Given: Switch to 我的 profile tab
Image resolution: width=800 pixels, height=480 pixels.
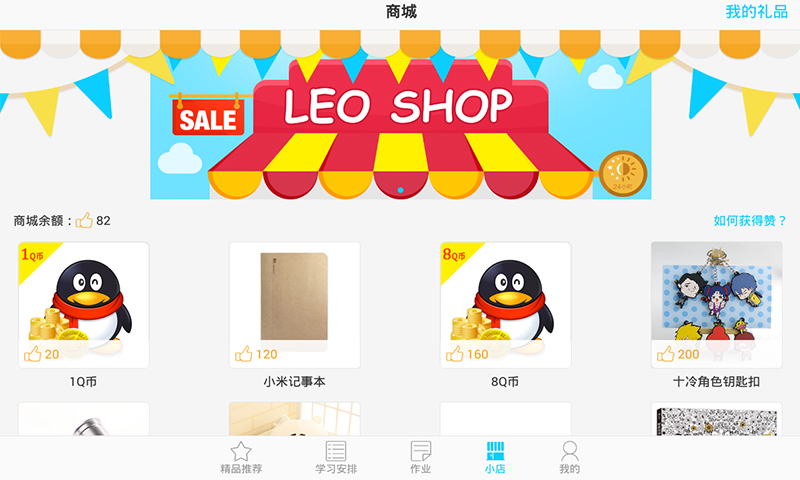Looking at the screenshot, I should click(x=569, y=458).
